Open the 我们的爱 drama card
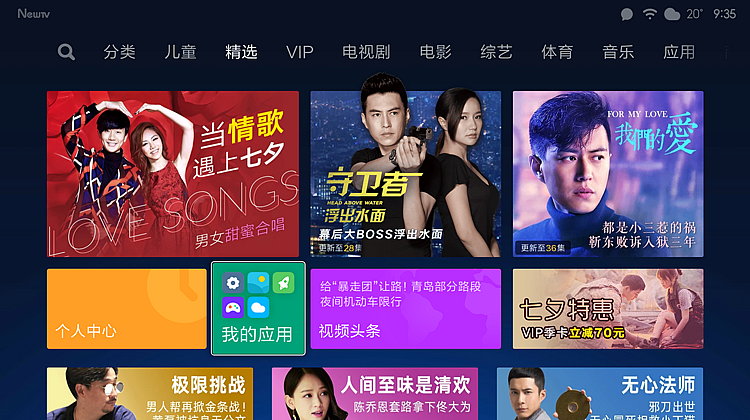Viewport: 750px width, 420px height. (607, 174)
